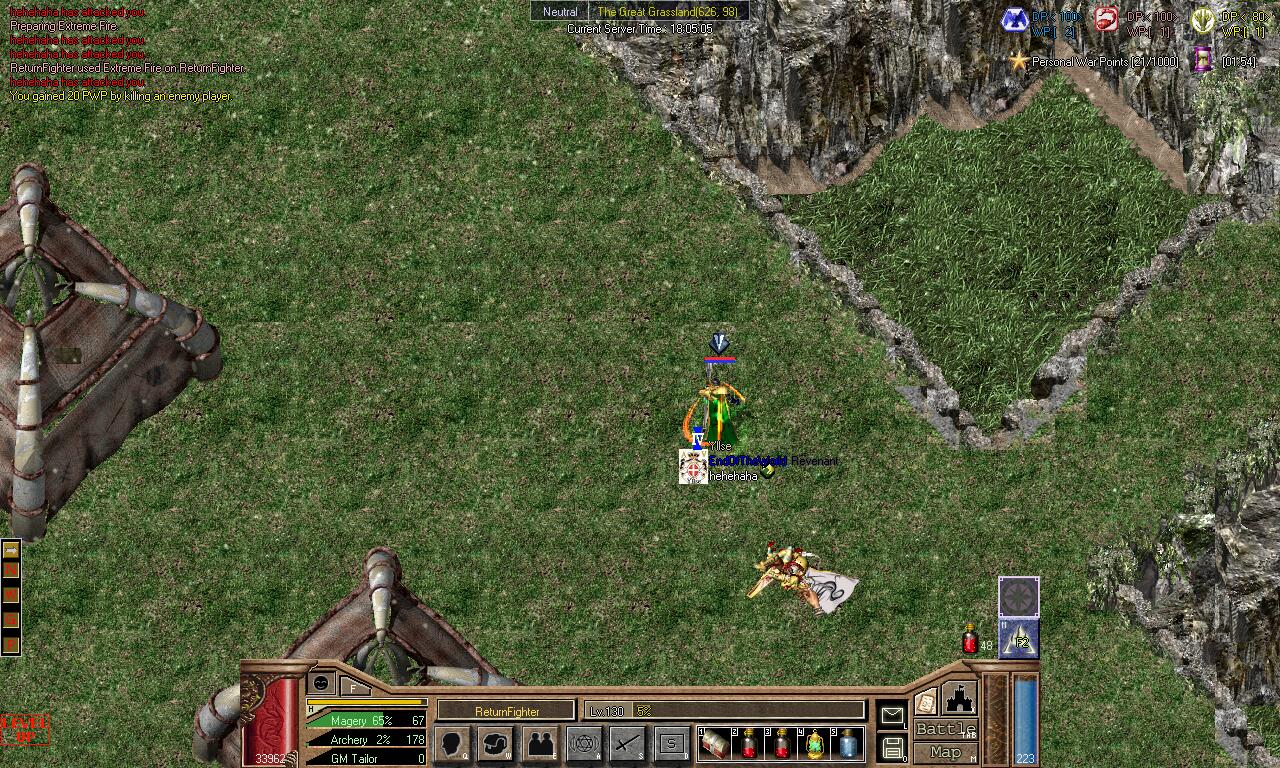This screenshot has width=1280, height=768.
Task: Tap the floppy disk save icon
Action: pos(891,747)
